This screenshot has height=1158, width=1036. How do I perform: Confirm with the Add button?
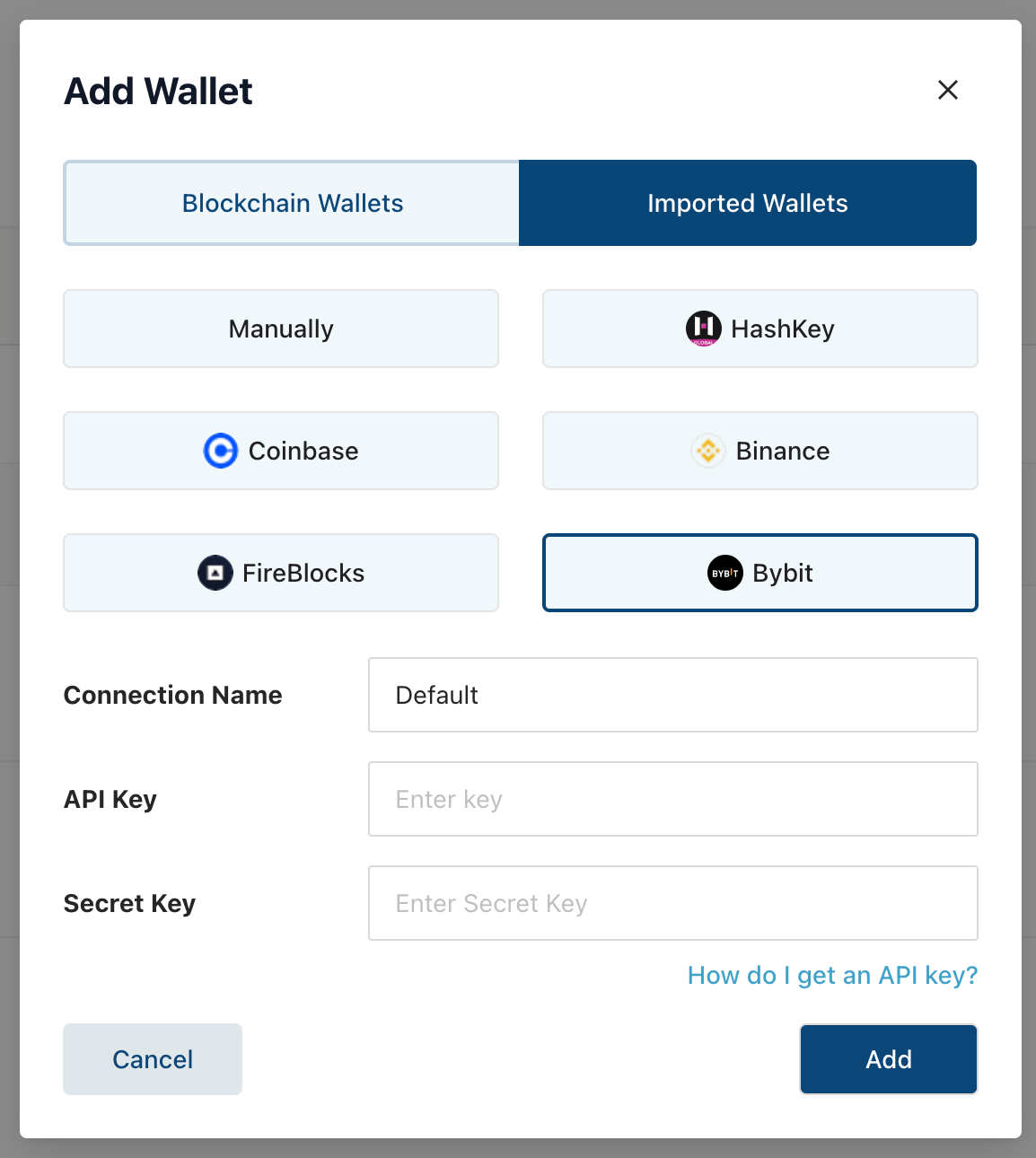coord(889,1059)
